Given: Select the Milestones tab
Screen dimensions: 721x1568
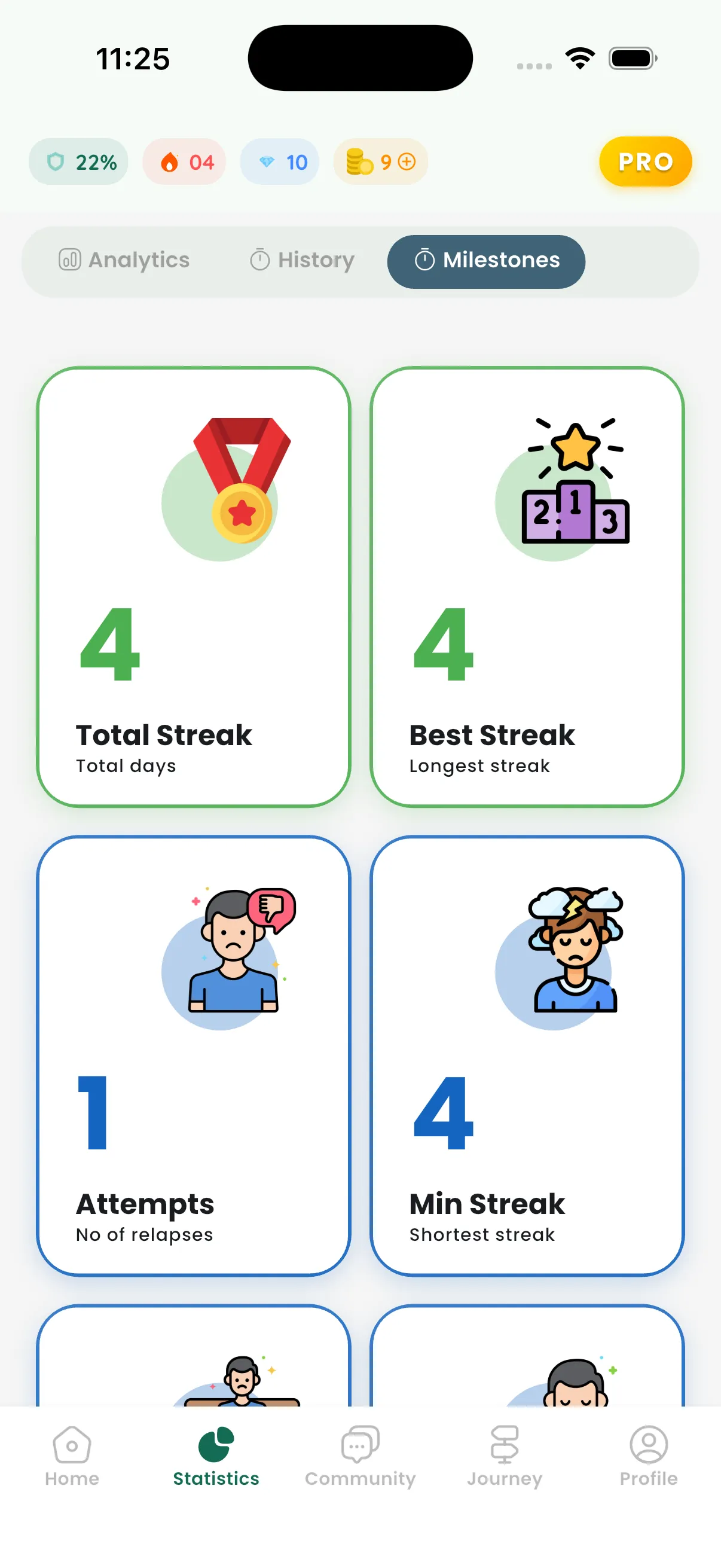Looking at the screenshot, I should tap(485, 261).
